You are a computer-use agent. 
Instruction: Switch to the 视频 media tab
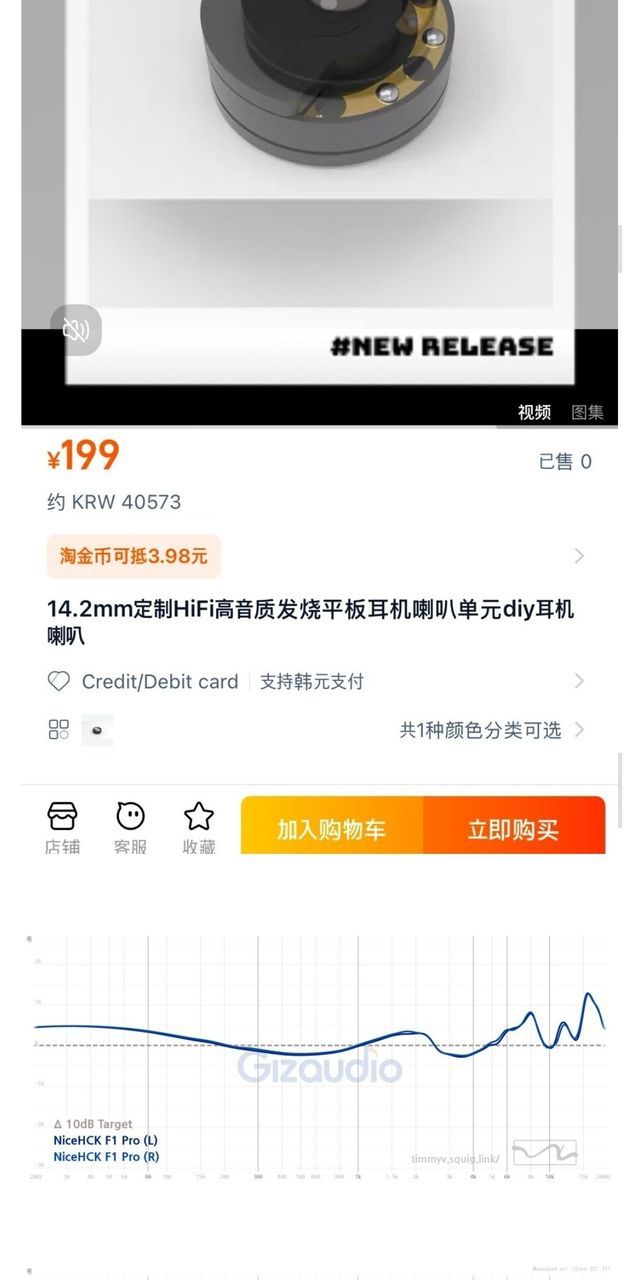(534, 412)
